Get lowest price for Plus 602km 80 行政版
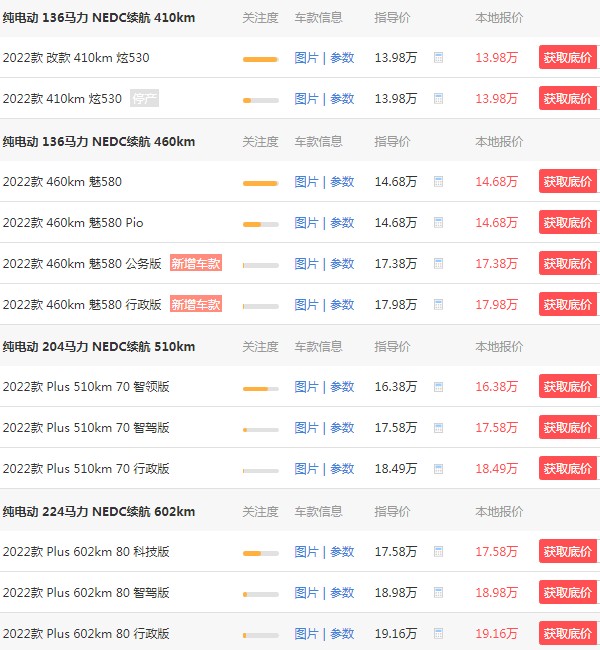Image resolution: width=600 pixels, height=650 pixels. coord(568,634)
